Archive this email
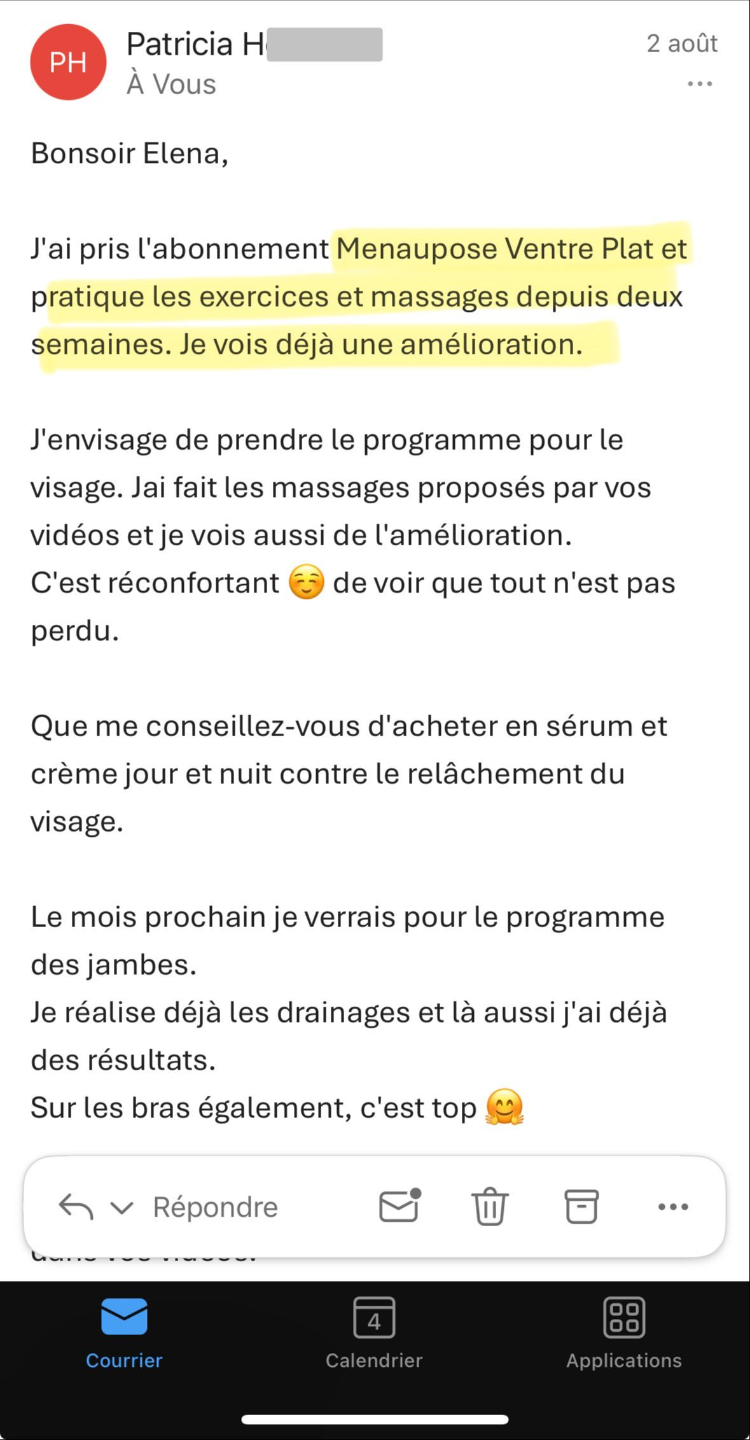750x1440 pixels. click(581, 1207)
